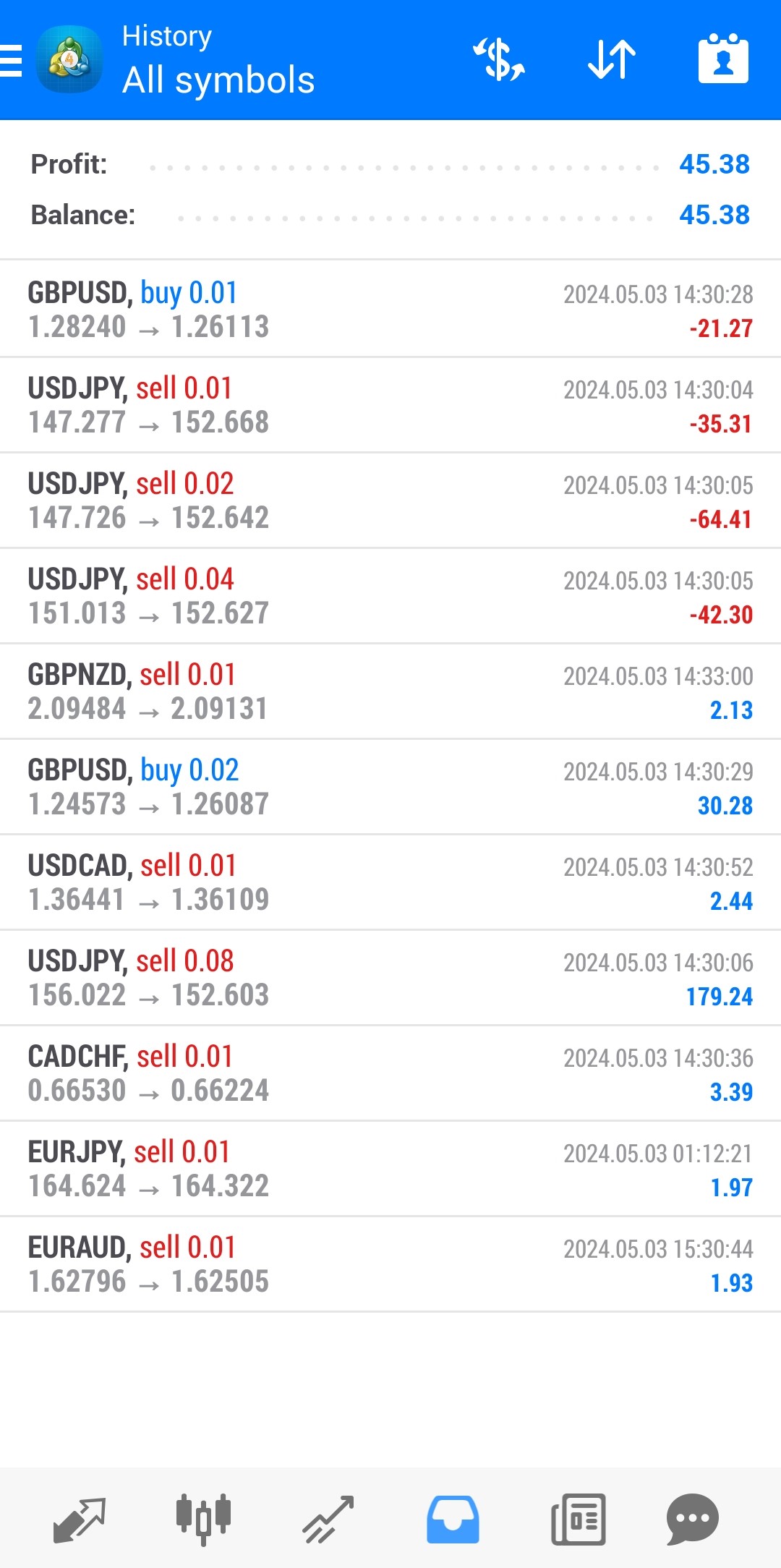Open the News tab
The height and width of the screenshot is (1568, 781).
(x=578, y=1519)
